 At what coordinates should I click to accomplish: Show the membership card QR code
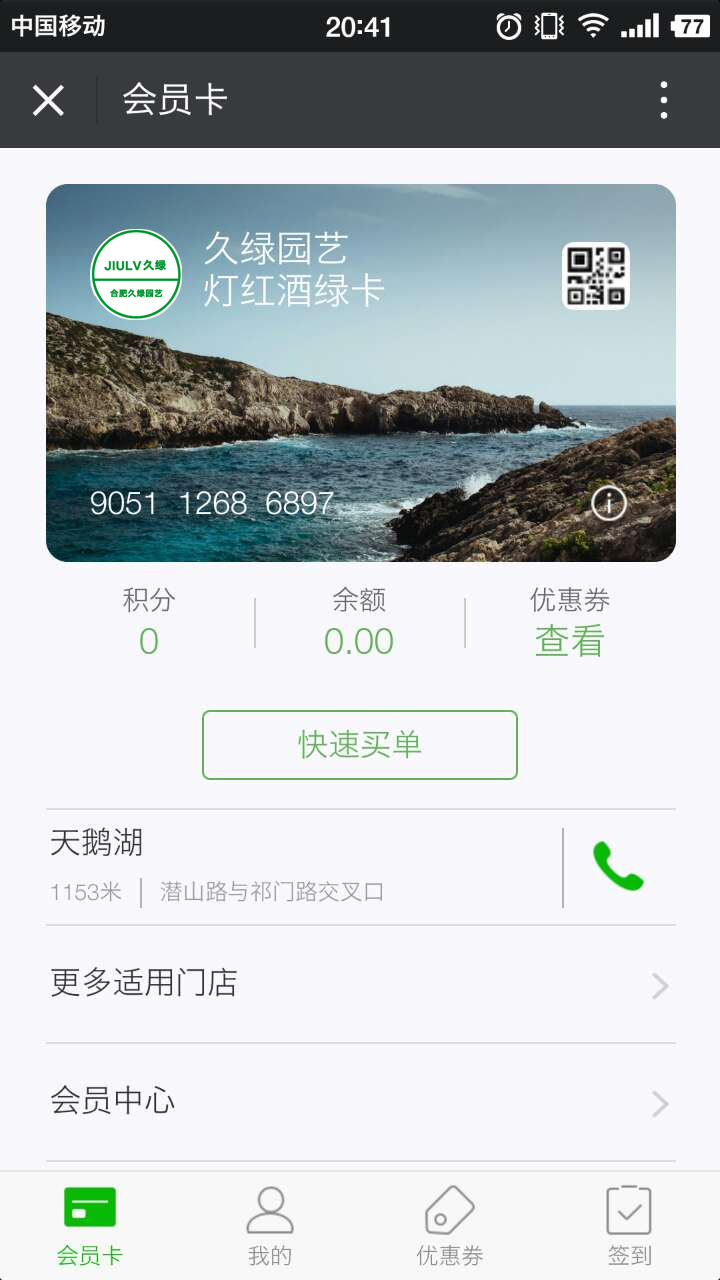coord(595,275)
